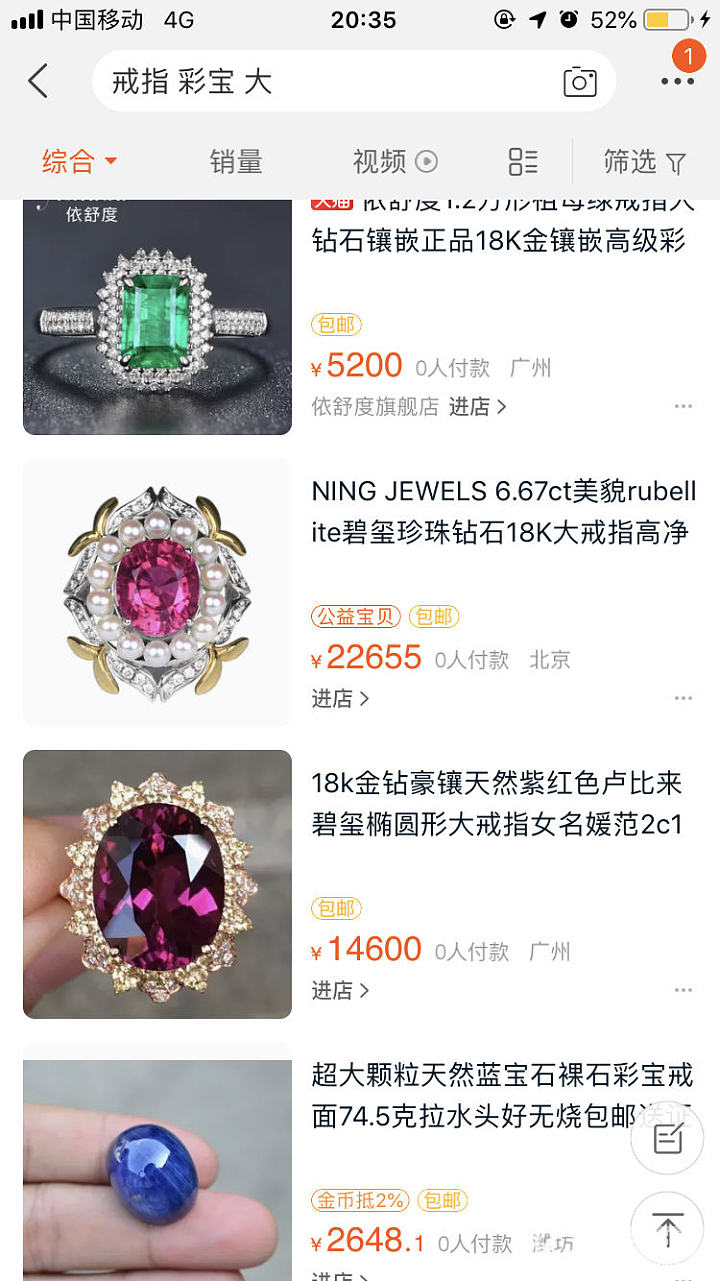
Task: Open the purple oval tourmaline ring photo
Action: pyautogui.click(x=157, y=884)
